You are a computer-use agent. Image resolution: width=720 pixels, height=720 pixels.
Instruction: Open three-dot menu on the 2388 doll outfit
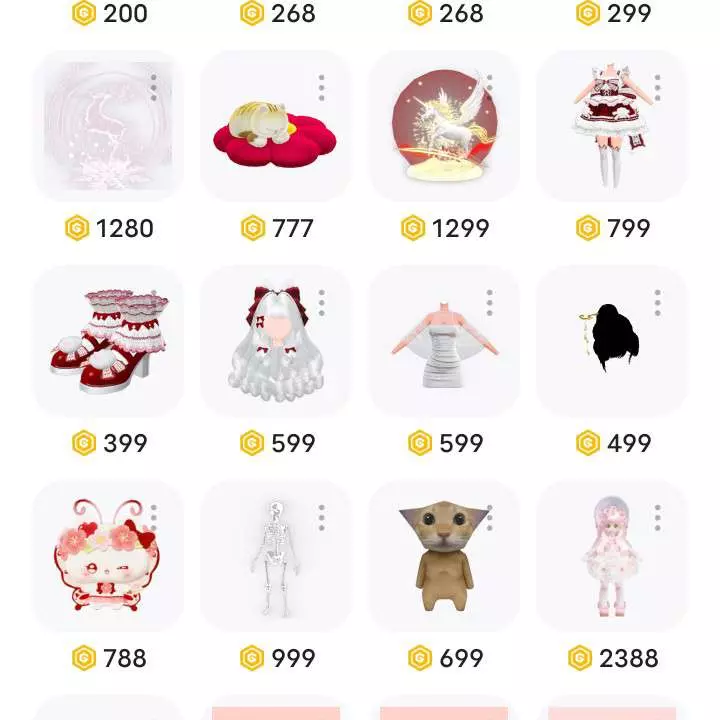point(657,518)
